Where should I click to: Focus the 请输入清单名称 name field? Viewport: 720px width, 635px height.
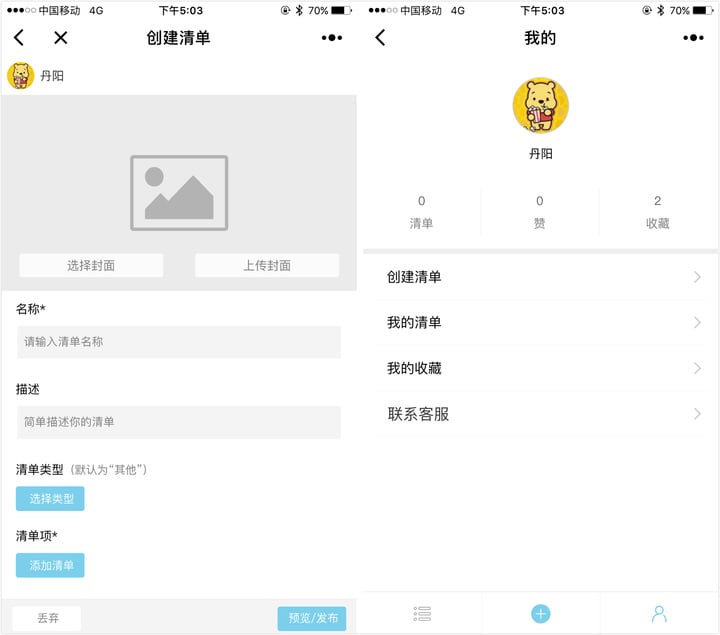pyautogui.click(x=178, y=342)
